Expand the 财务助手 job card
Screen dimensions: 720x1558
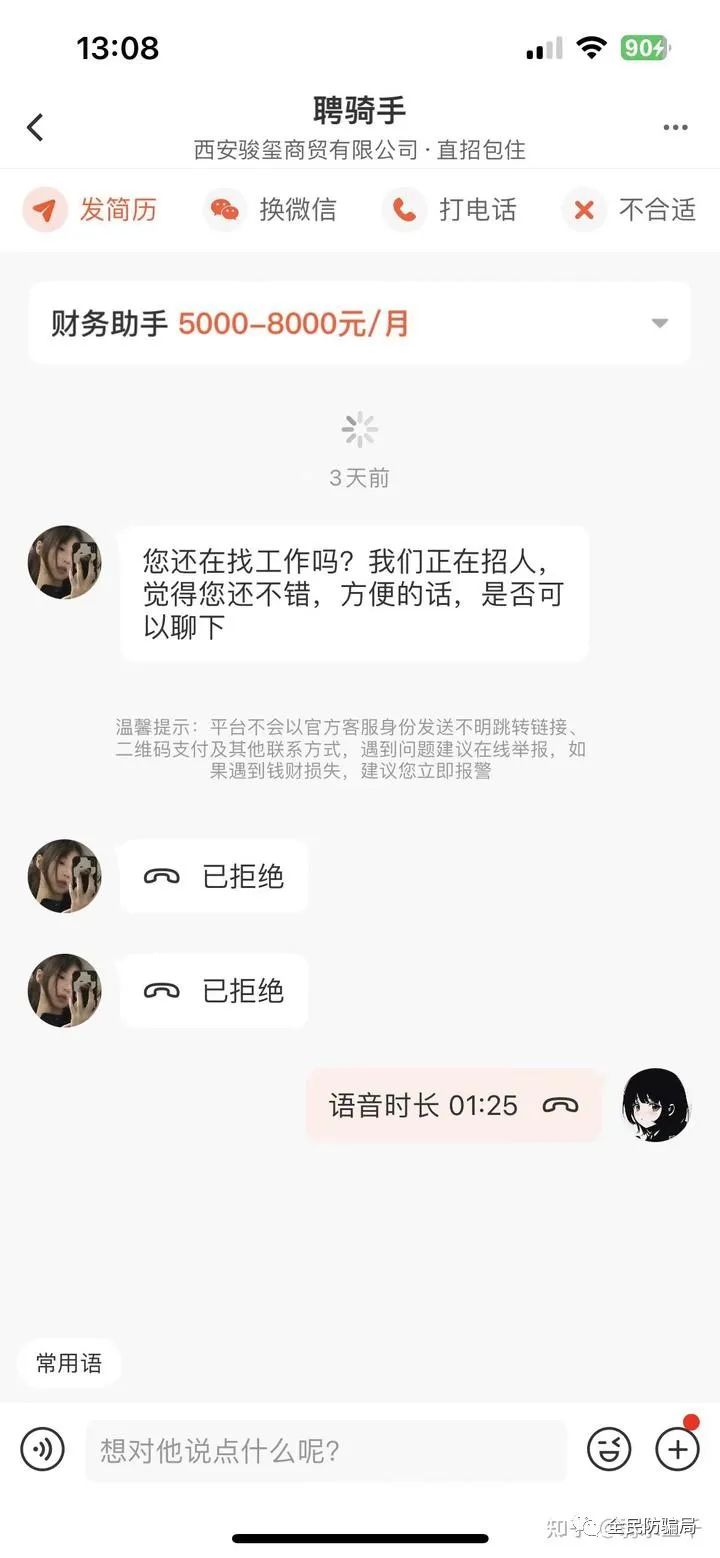(x=658, y=323)
